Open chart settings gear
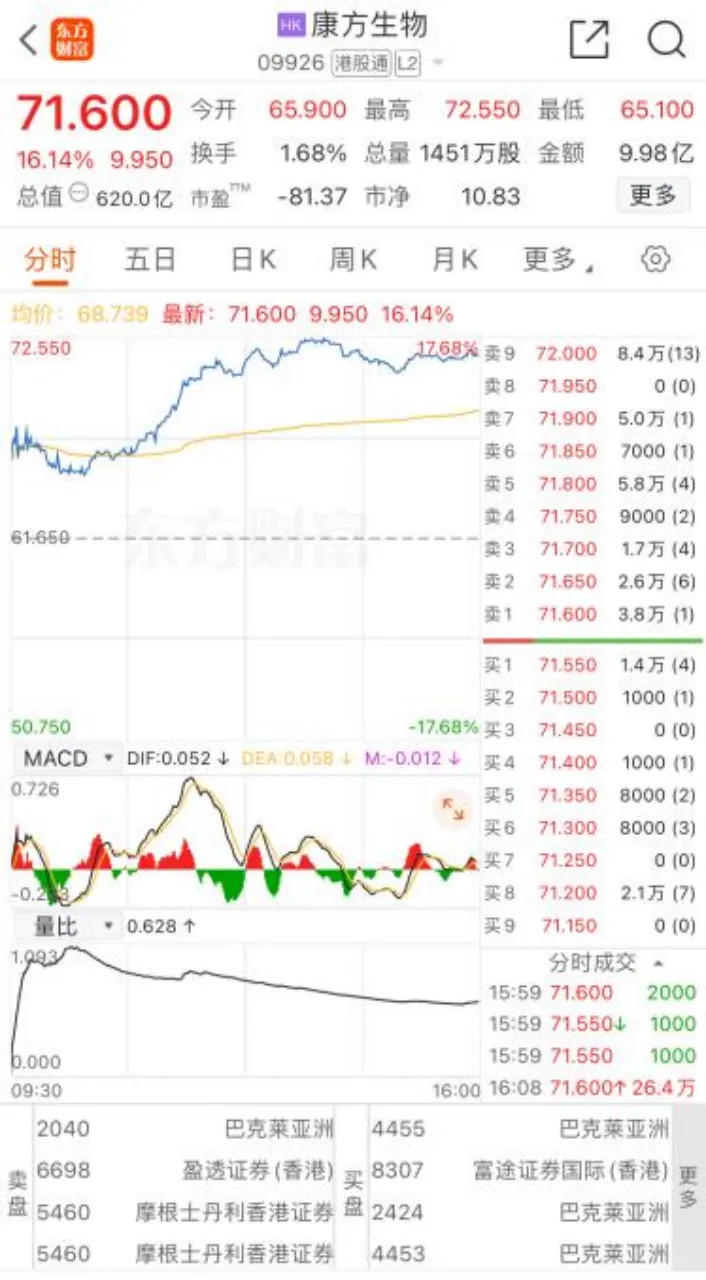This screenshot has height=1280, width=706. 655,260
